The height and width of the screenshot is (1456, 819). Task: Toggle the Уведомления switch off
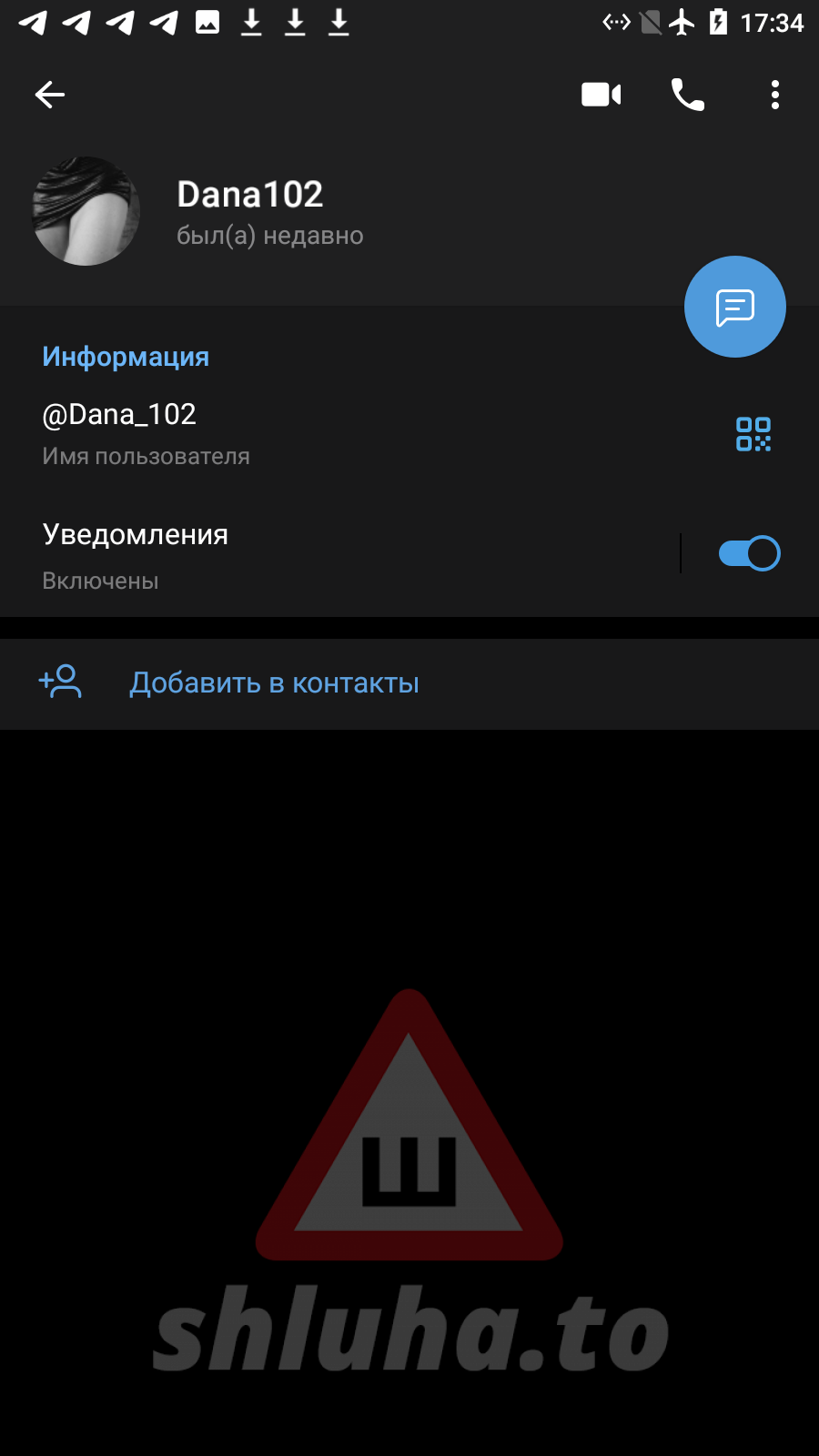click(749, 553)
